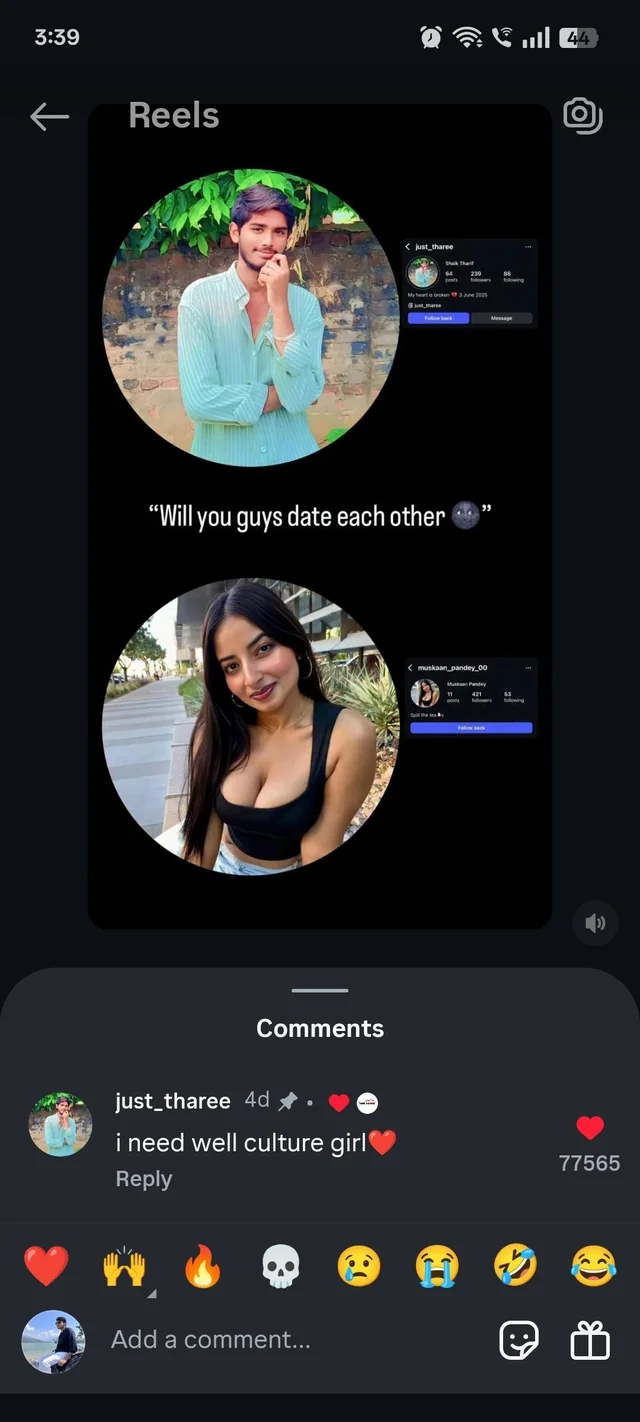Viewport: 640px width, 1422px height.
Task: Open the just_tharee username link
Action: pos(174,1101)
